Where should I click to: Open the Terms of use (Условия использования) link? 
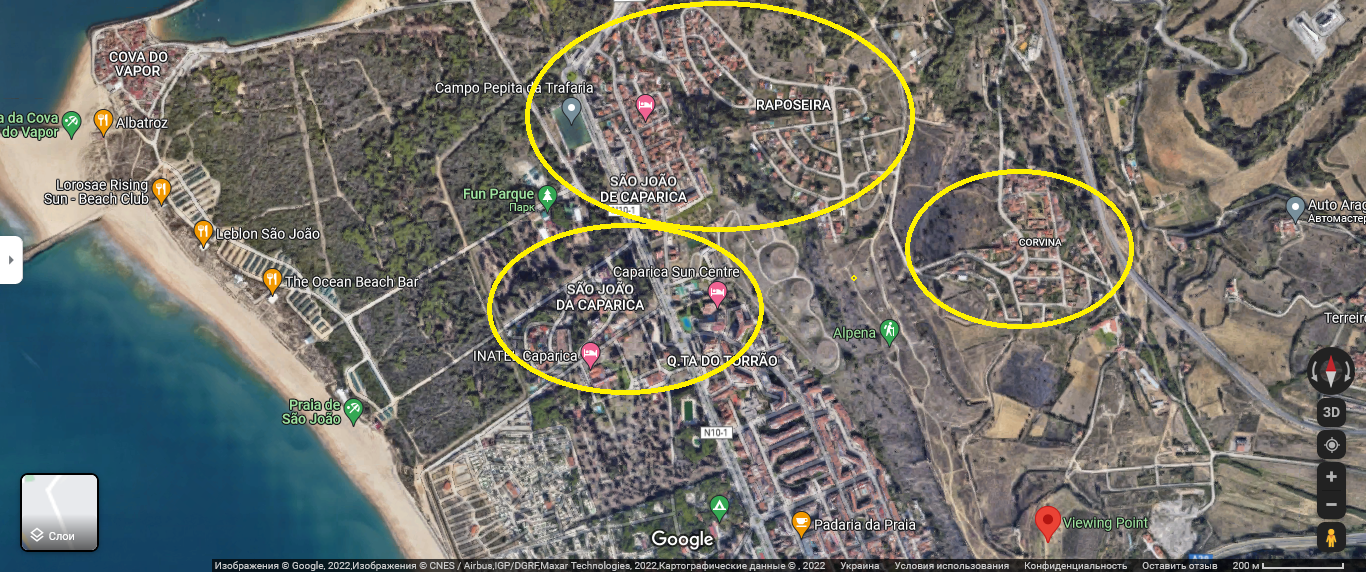[951, 566]
